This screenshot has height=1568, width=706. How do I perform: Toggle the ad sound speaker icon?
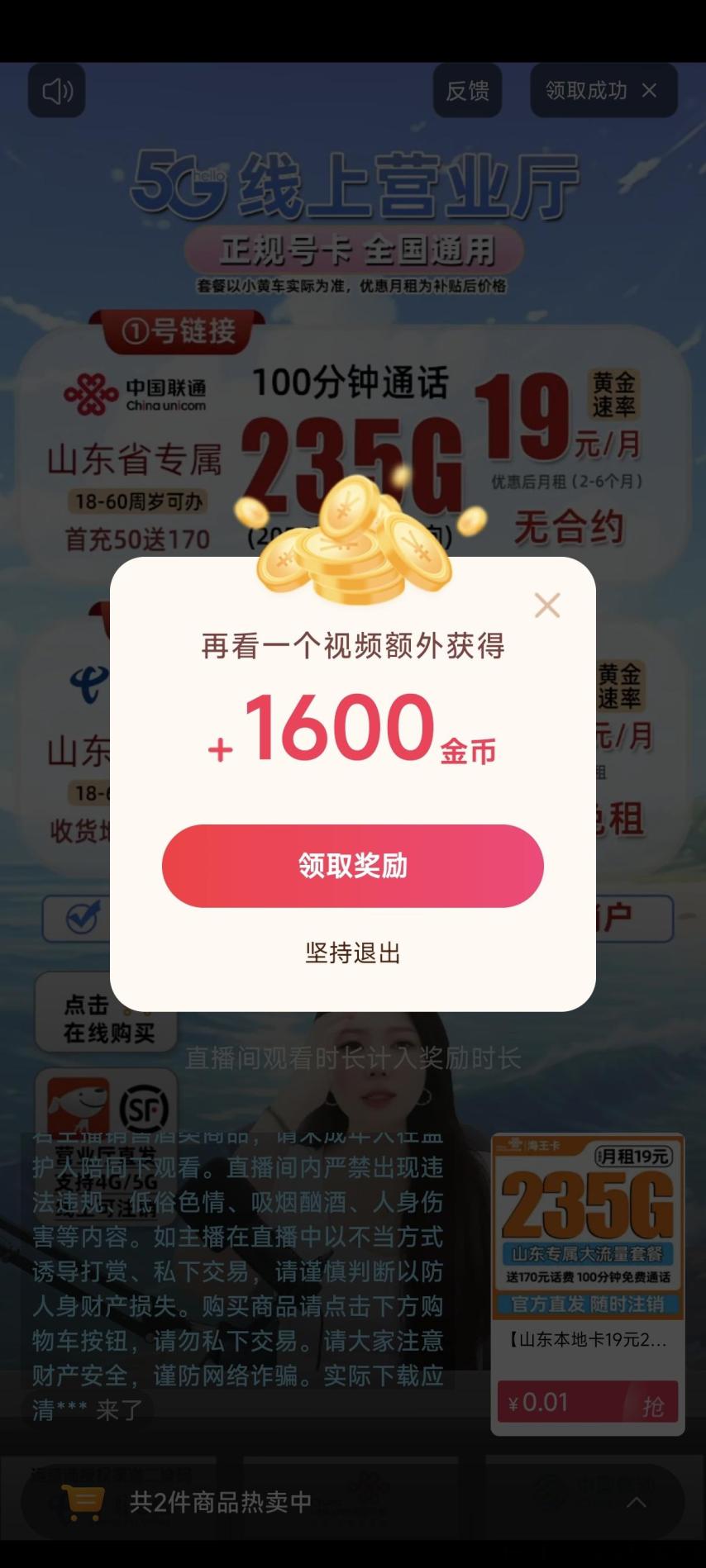click(x=57, y=91)
